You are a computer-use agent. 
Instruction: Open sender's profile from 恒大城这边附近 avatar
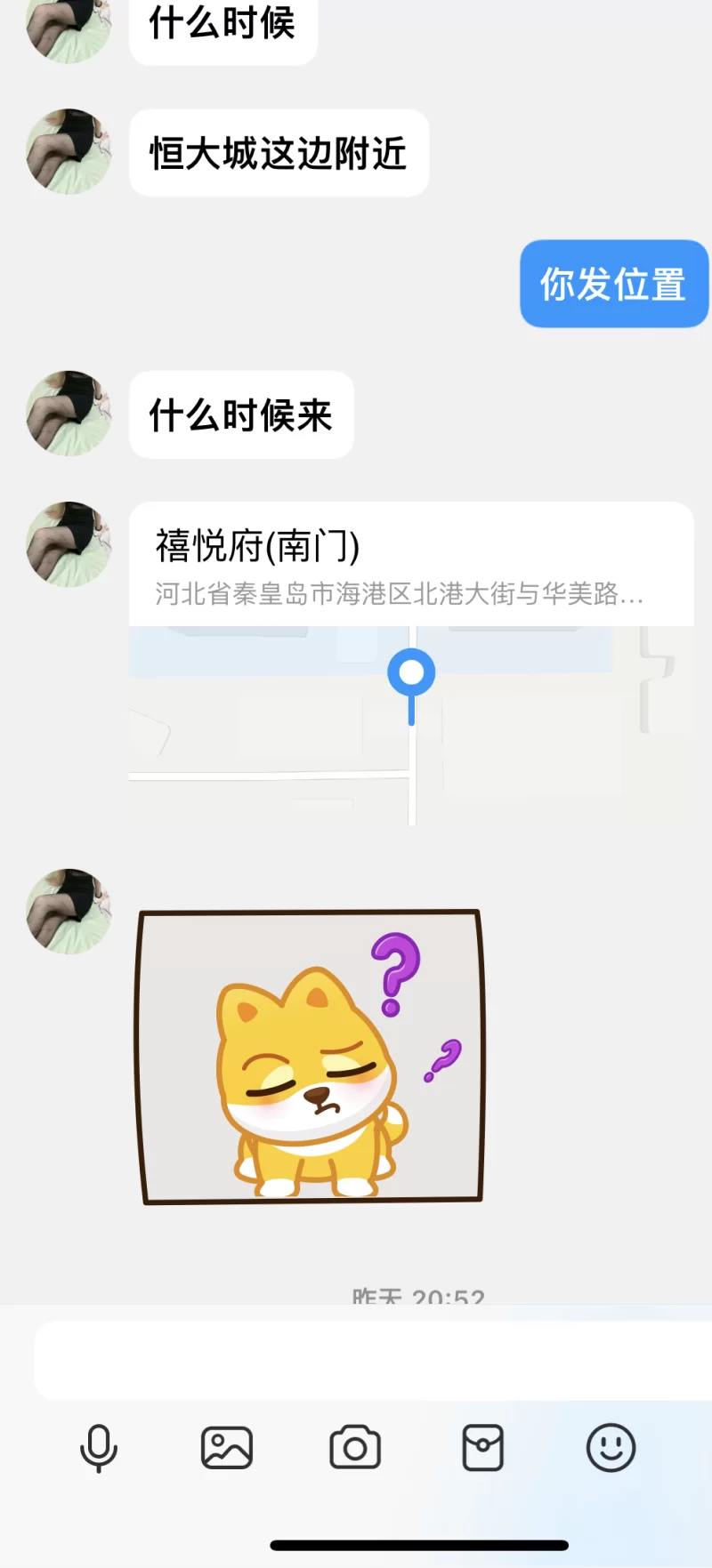click(x=69, y=152)
